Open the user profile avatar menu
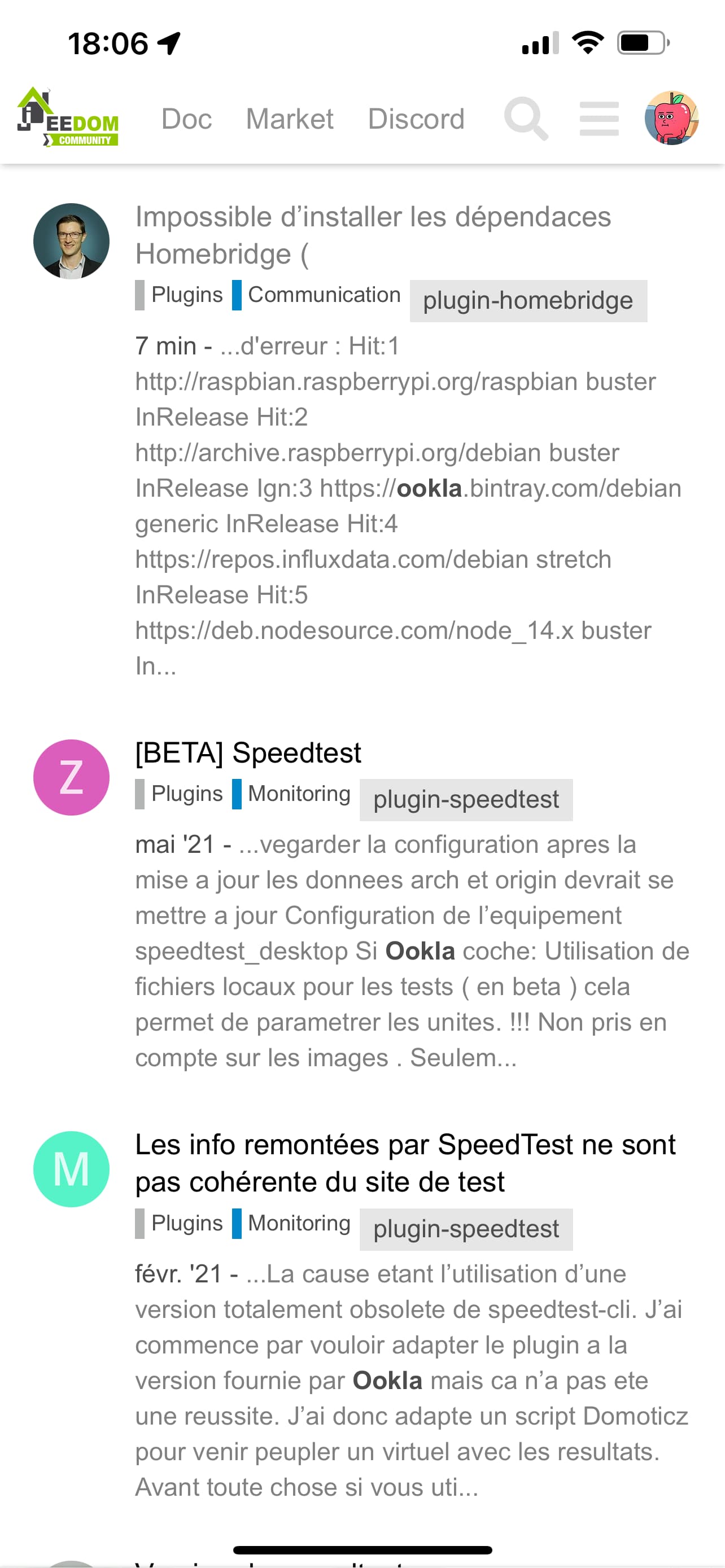Image resolution: width=725 pixels, height=1568 pixels. [x=671, y=118]
